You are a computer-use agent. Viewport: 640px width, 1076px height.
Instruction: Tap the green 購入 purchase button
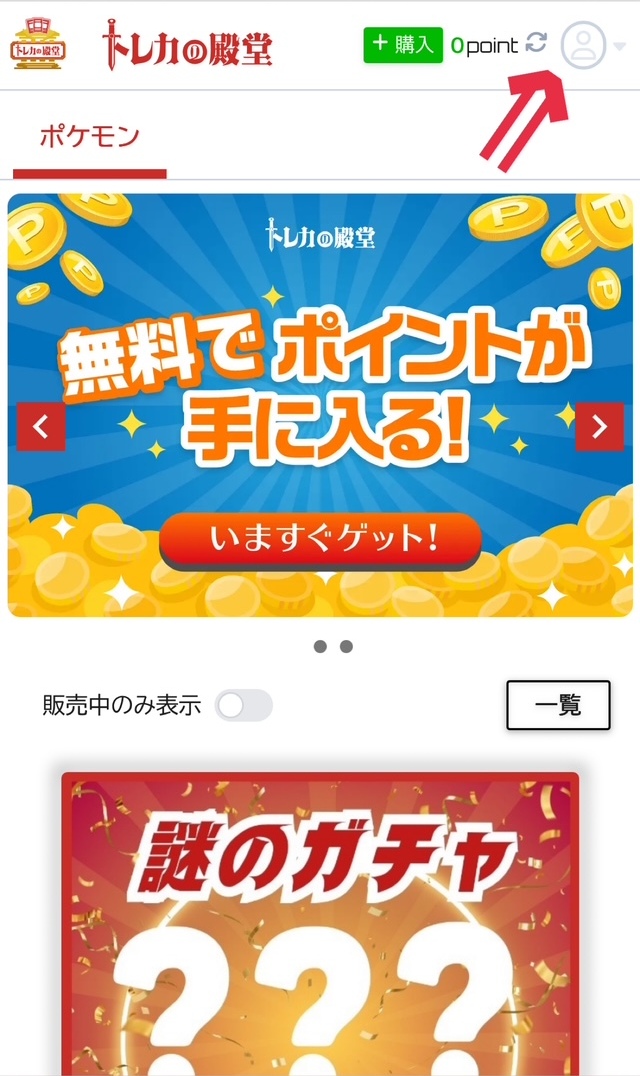(403, 45)
